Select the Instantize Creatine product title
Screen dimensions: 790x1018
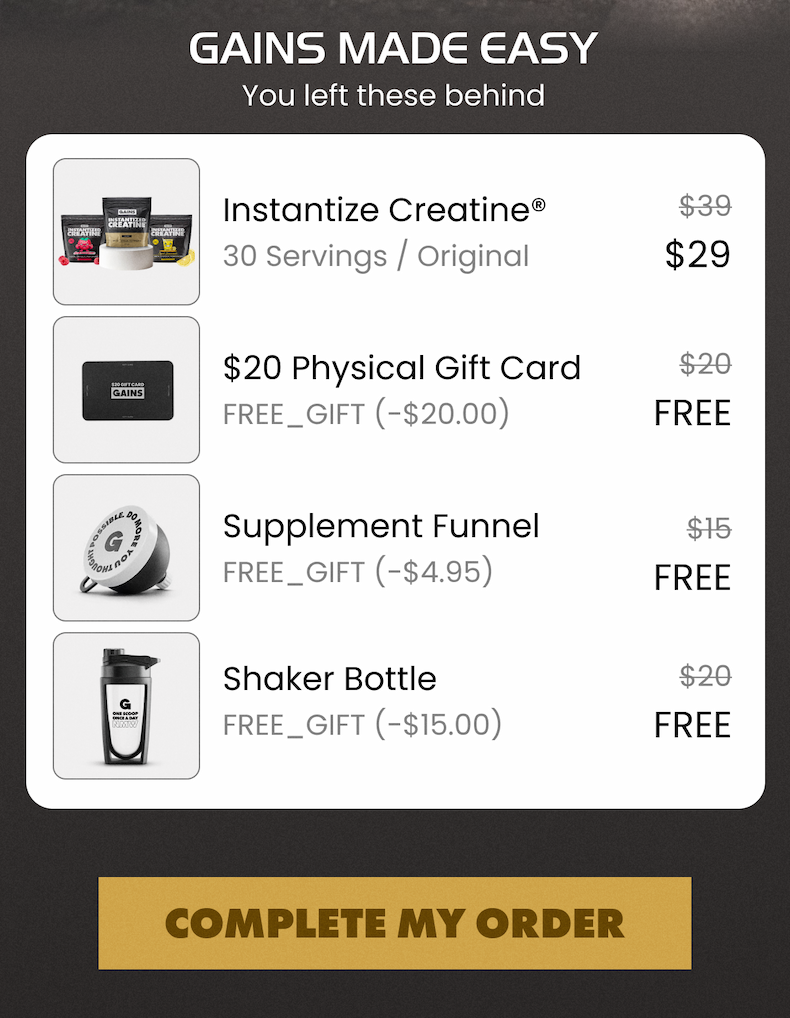coord(385,210)
